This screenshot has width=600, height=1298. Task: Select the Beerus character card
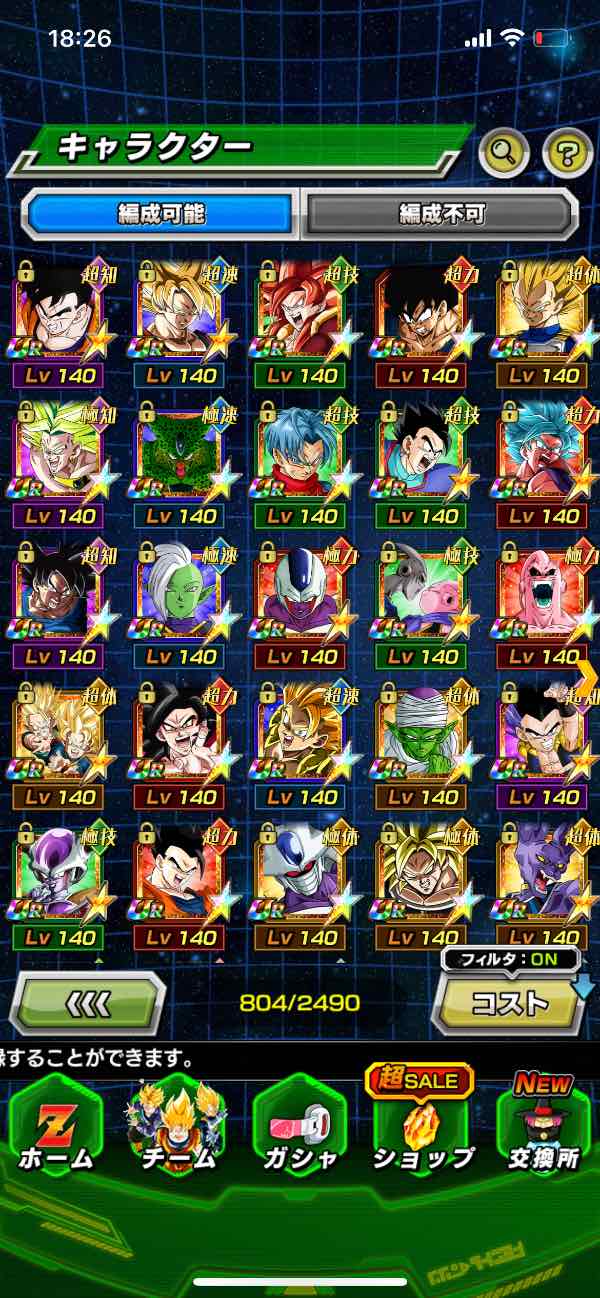point(545,876)
